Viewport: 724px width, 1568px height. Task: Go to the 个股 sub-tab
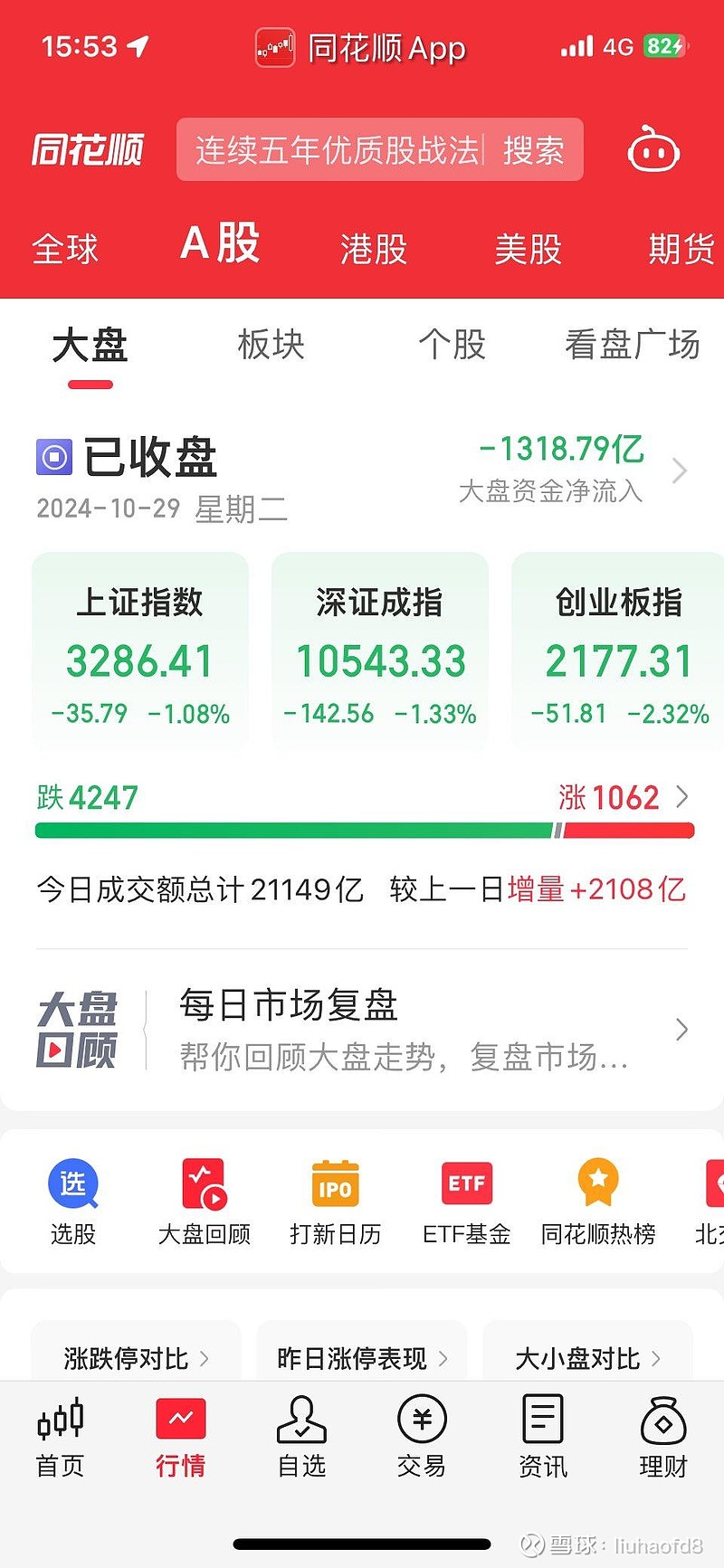(452, 345)
